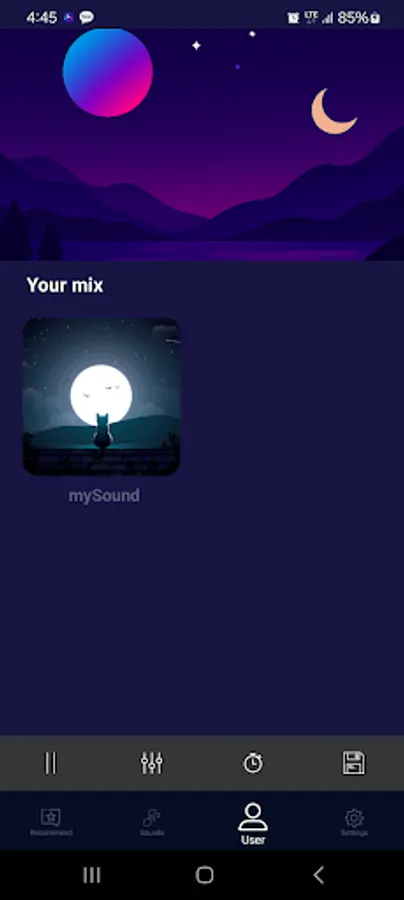Select the User tab

(x=253, y=824)
